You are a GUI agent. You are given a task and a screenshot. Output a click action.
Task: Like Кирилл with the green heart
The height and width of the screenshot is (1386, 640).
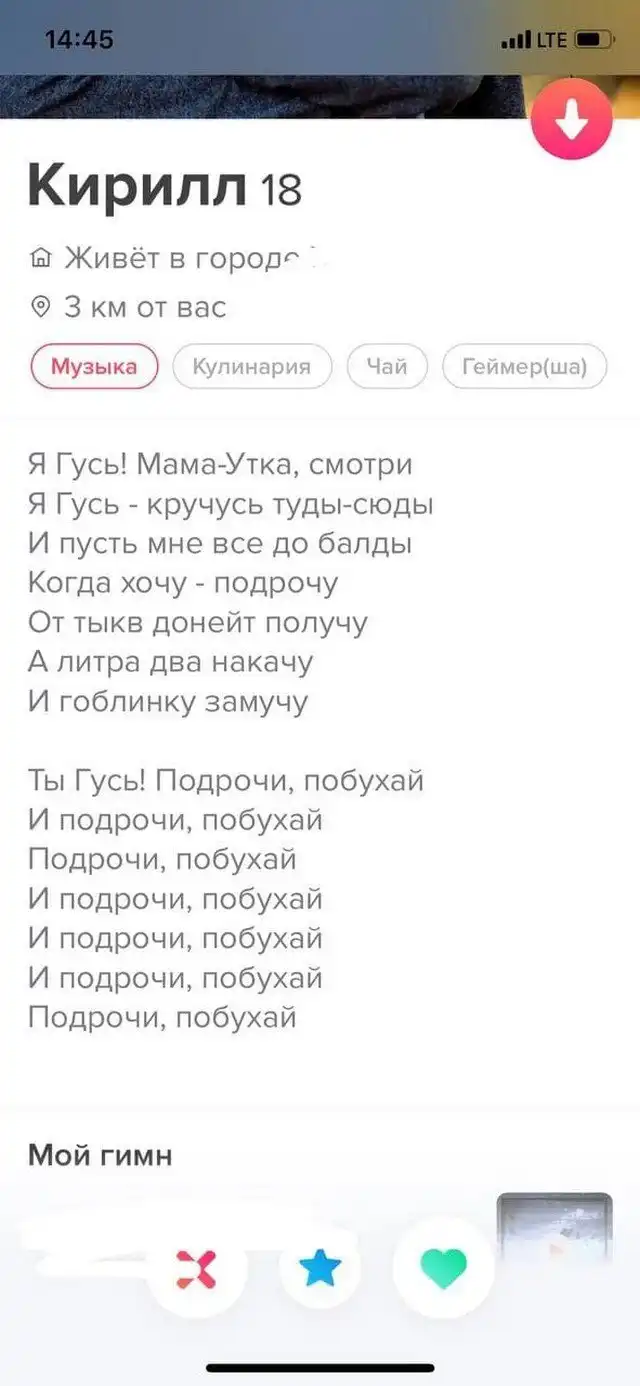[x=444, y=1270]
